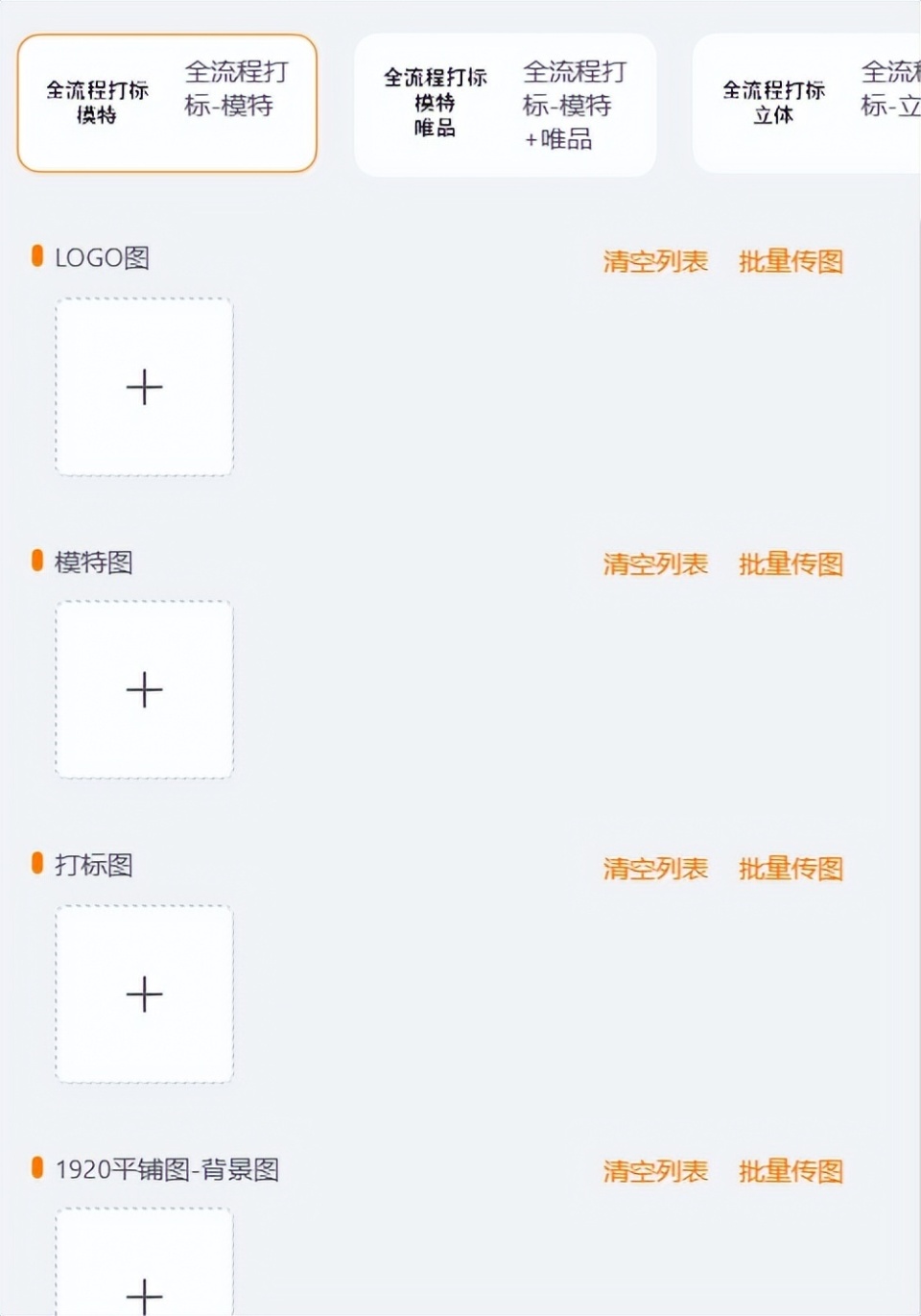Click the plus icon under 模特图 section

pyautogui.click(x=143, y=688)
